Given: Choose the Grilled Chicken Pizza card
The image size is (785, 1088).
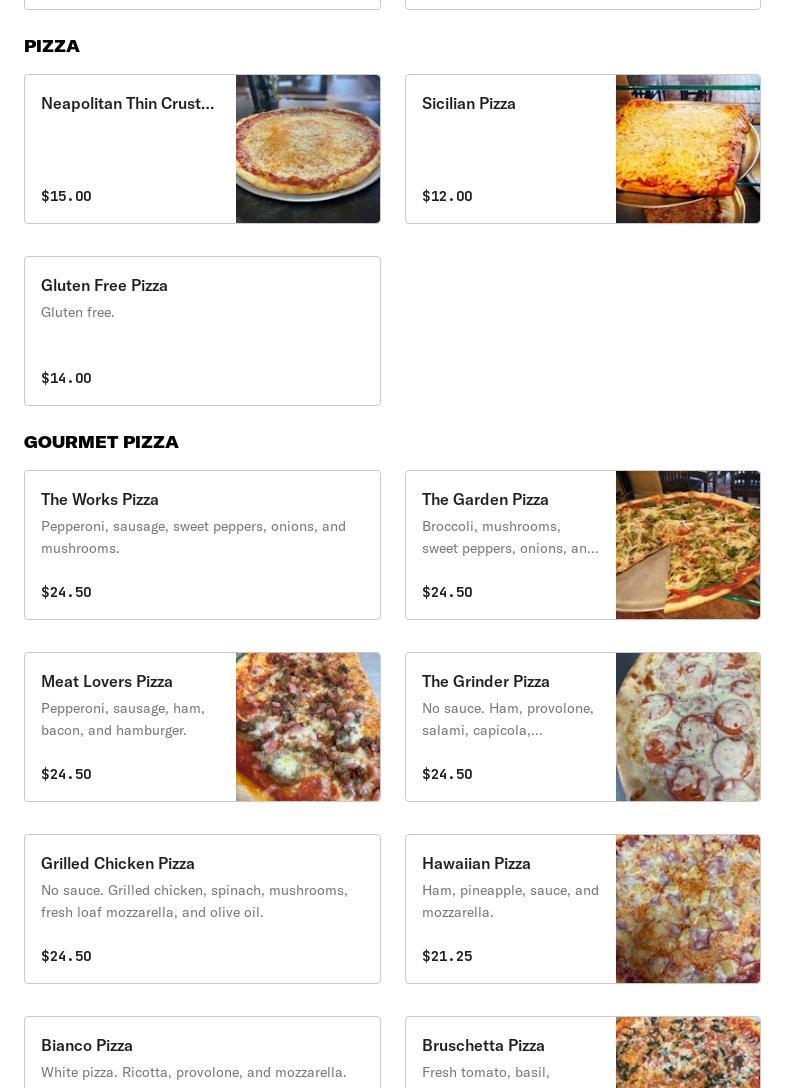Looking at the screenshot, I should [x=202, y=909].
